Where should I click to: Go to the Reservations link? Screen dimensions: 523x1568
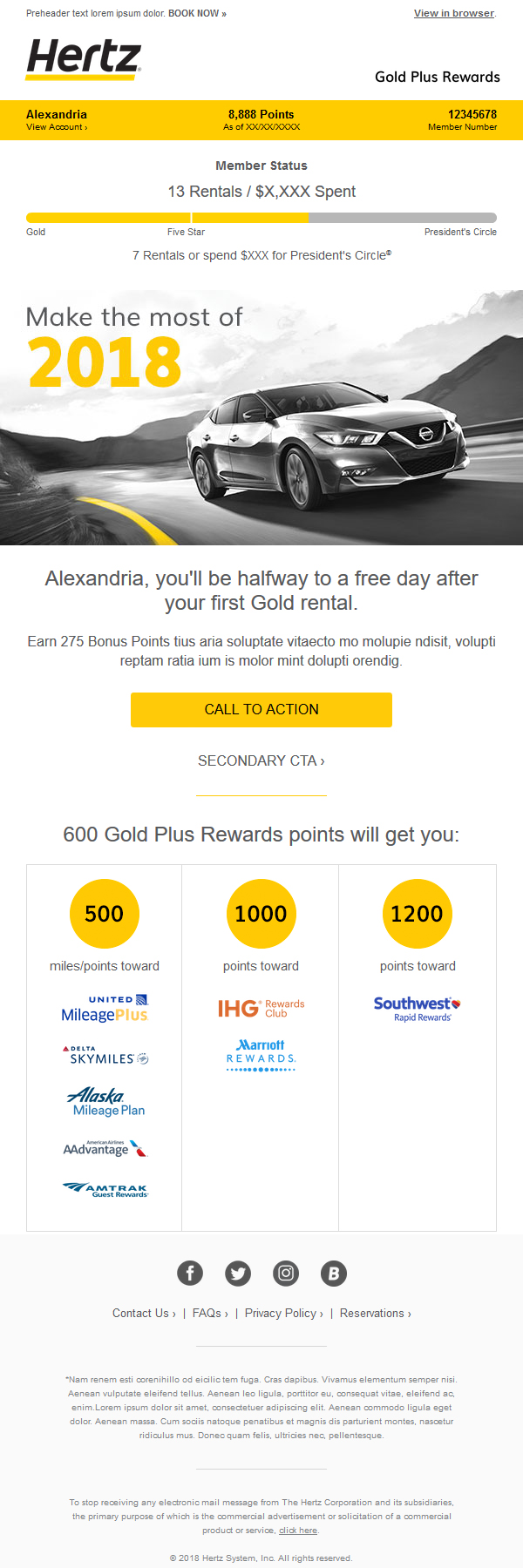coord(375,1313)
